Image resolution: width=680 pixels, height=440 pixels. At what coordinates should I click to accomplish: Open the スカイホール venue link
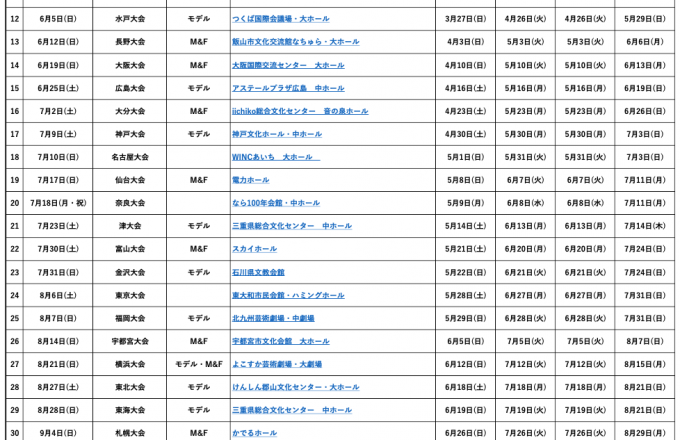[254, 249]
